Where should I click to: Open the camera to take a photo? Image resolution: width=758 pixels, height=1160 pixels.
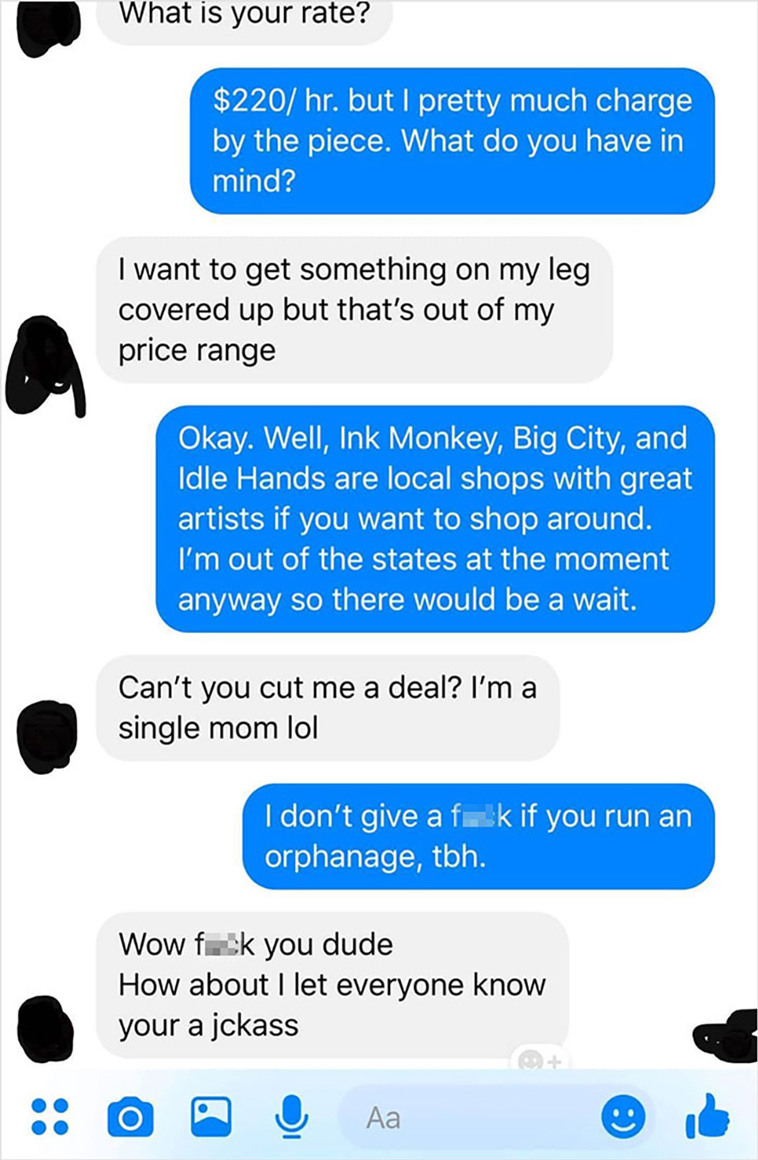131,1117
